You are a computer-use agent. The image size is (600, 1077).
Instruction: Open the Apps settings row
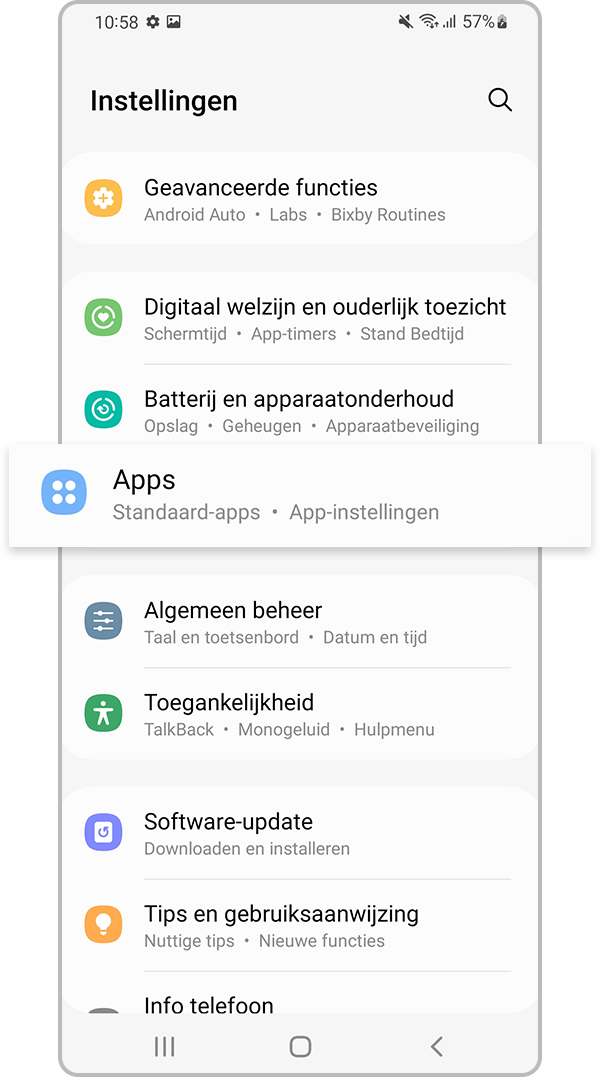pyautogui.click(x=300, y=495)
